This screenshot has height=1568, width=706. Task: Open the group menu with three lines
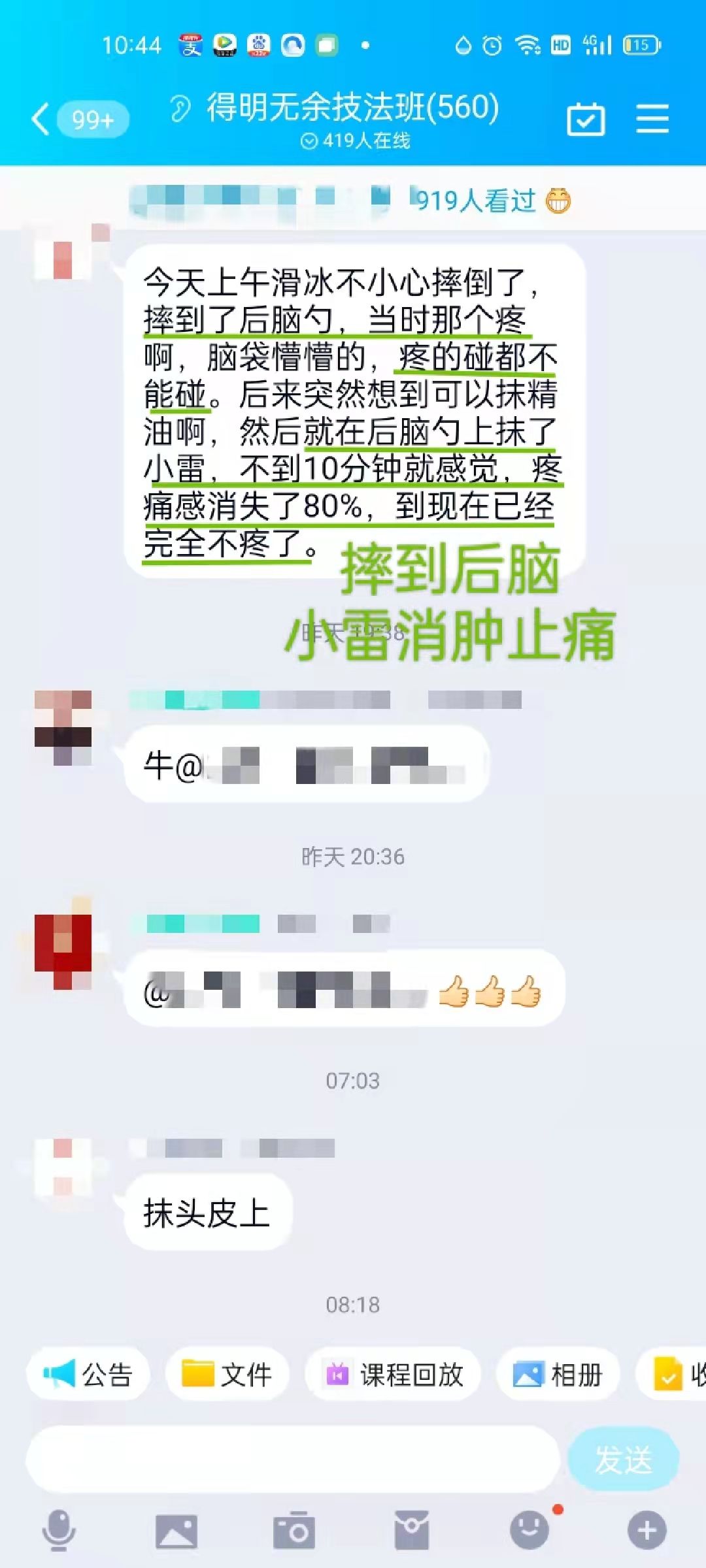pos(652,119)
